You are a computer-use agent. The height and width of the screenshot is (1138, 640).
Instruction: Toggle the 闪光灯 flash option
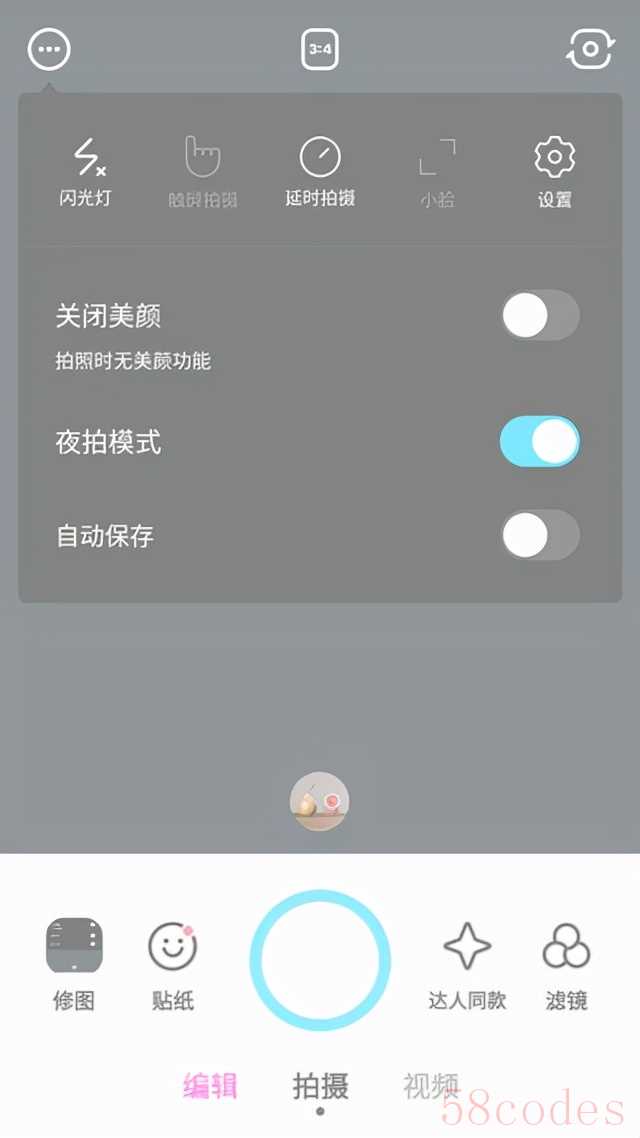click(86, 172)
